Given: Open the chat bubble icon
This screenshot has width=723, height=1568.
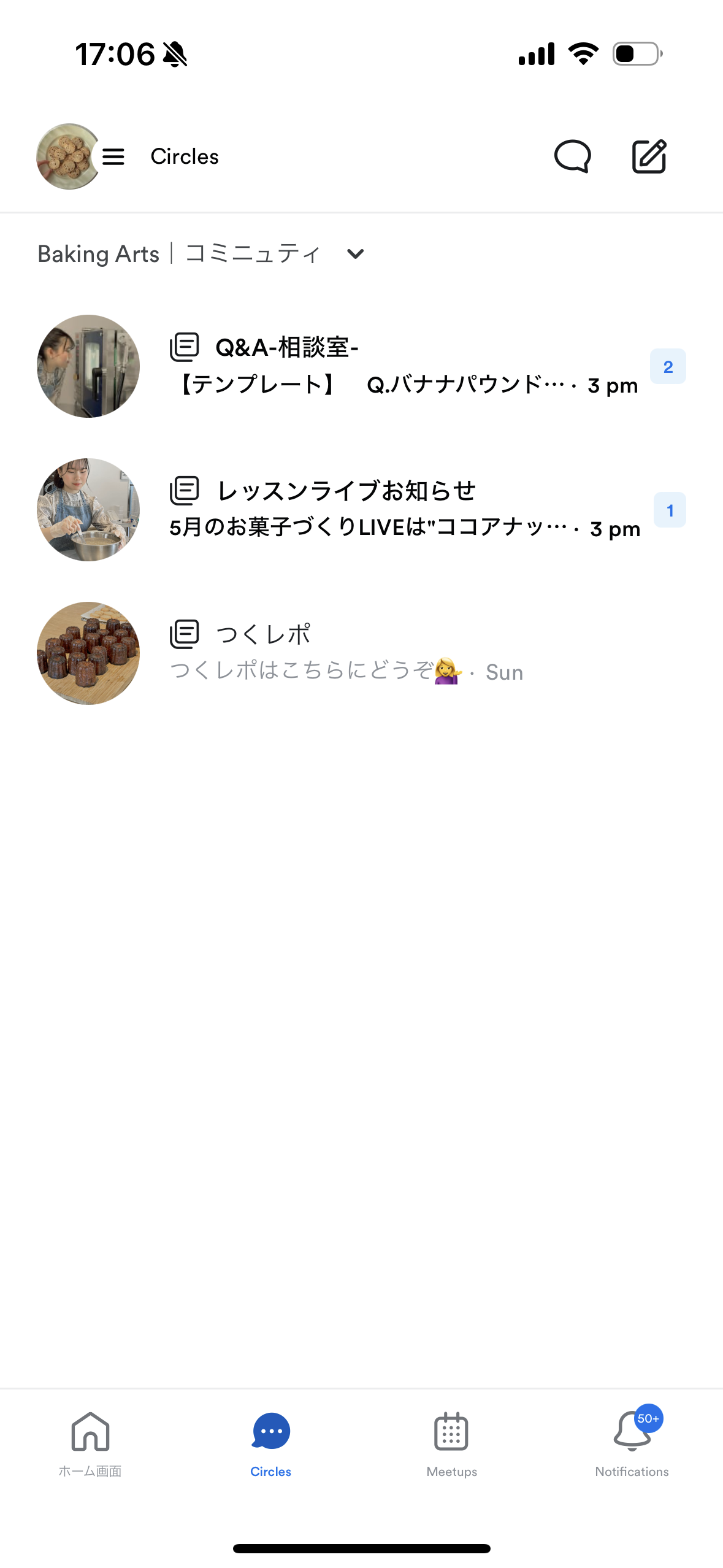Looking at the screenshot, I should [x=572, y=156].
